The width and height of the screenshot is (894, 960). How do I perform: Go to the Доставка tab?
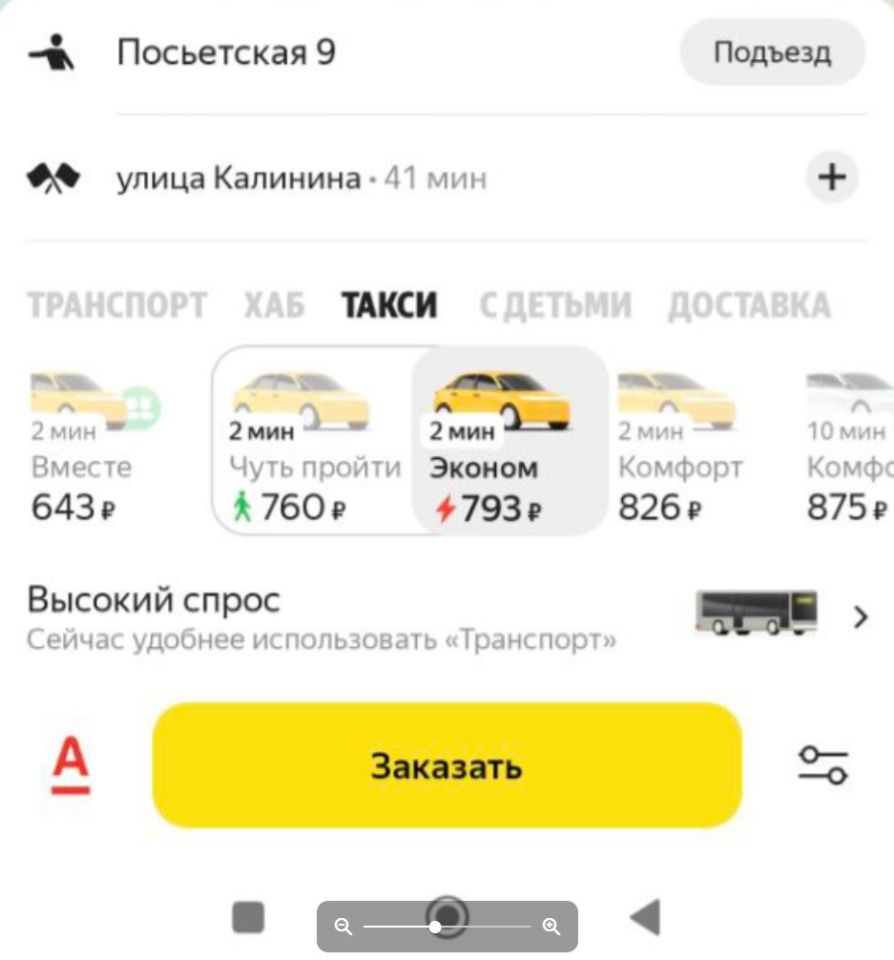[x=749, y=305]
